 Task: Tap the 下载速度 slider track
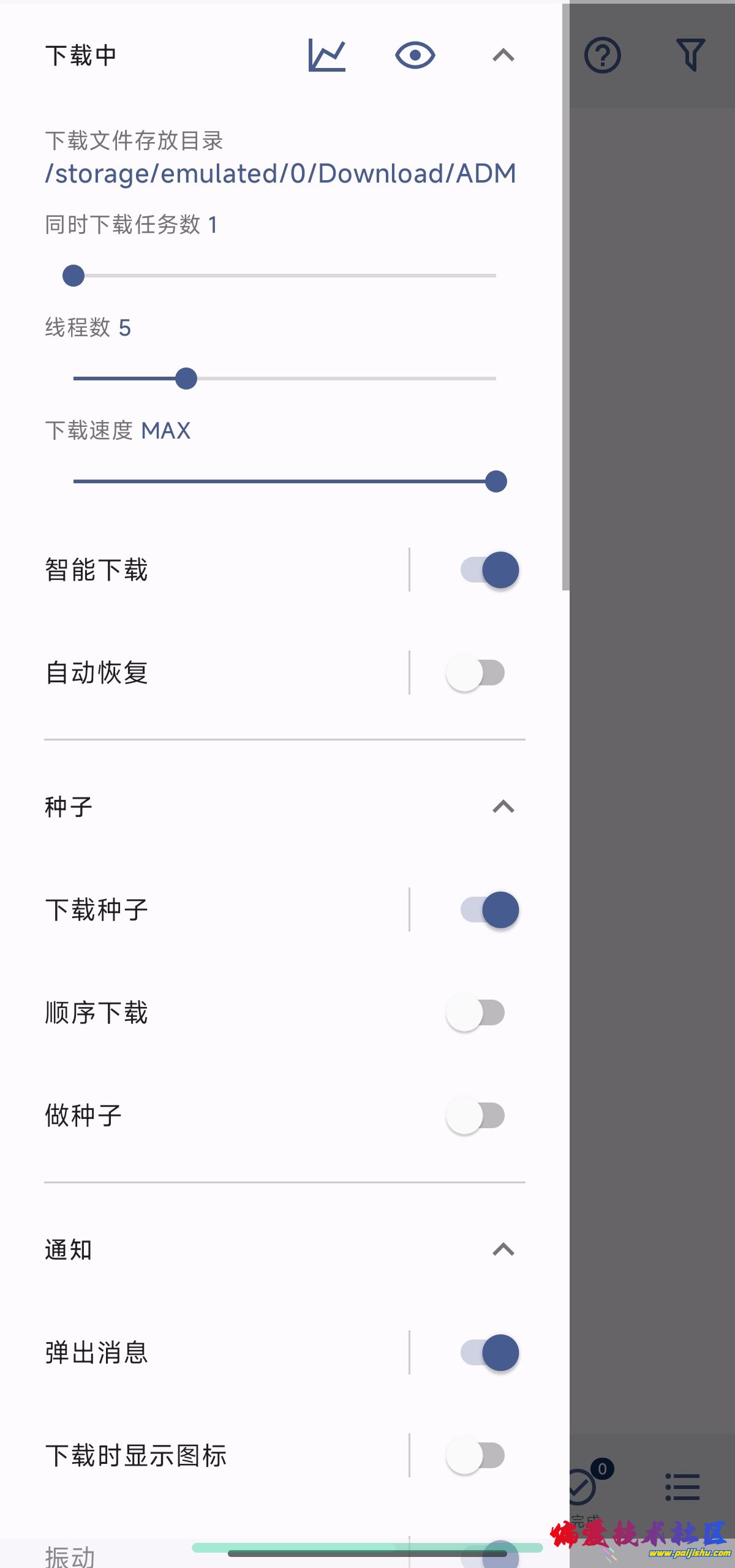(284, 481)
